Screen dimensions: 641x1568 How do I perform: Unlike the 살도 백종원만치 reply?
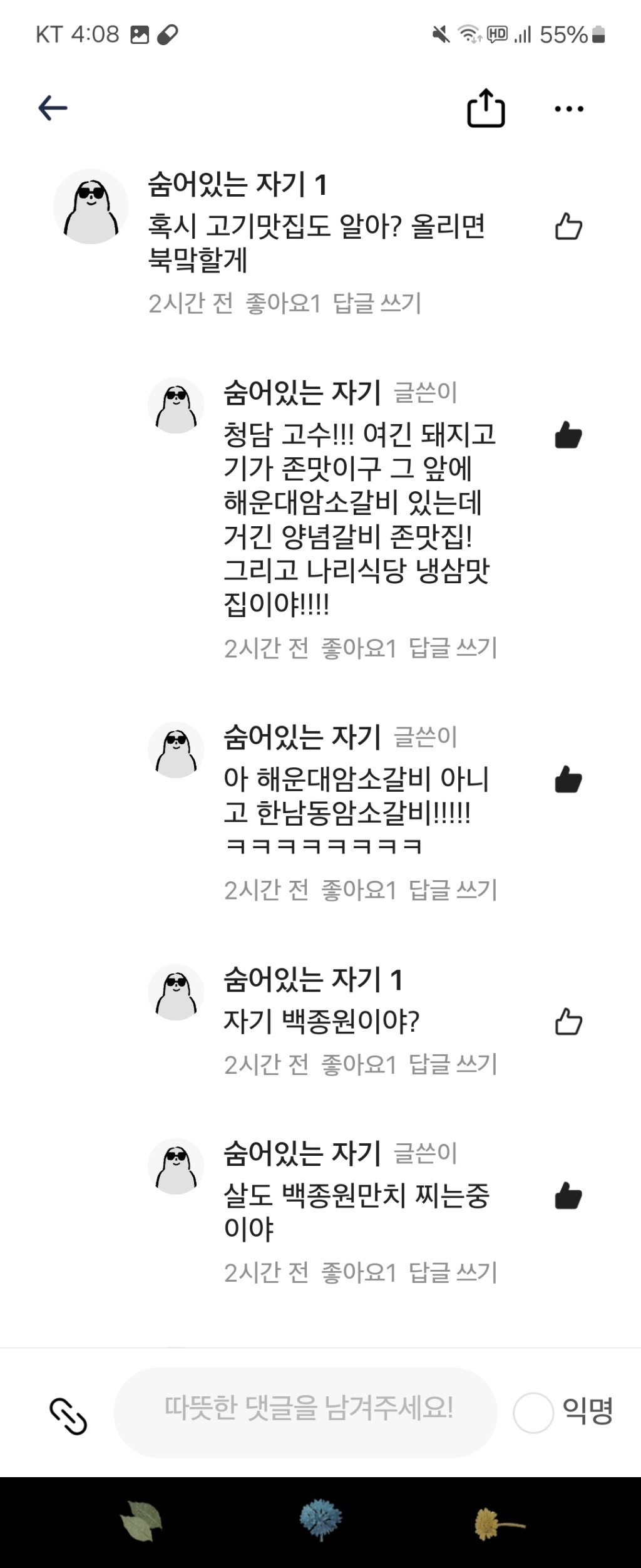coord(568,1196)
